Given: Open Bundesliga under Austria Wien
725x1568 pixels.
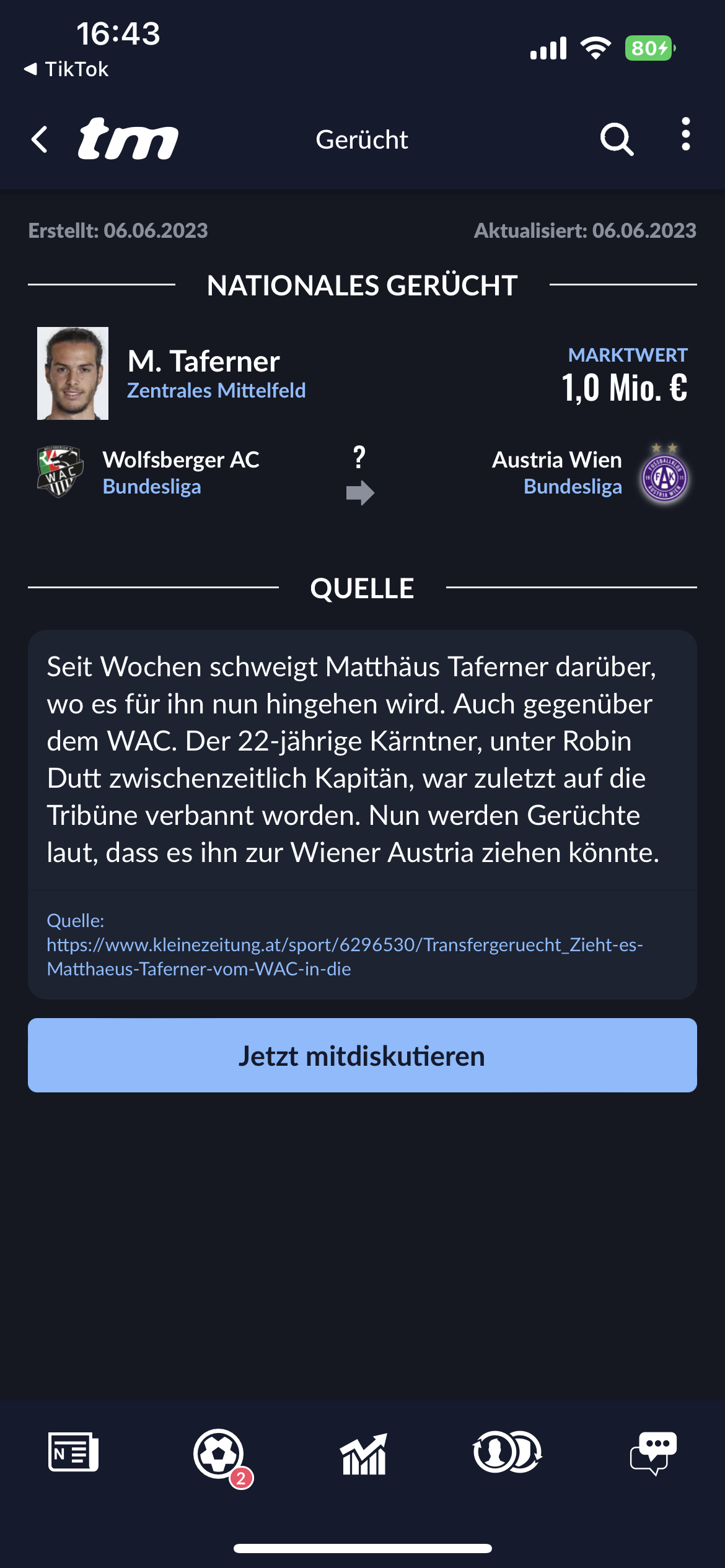Looking at the screenshot, I should point(573,487).
